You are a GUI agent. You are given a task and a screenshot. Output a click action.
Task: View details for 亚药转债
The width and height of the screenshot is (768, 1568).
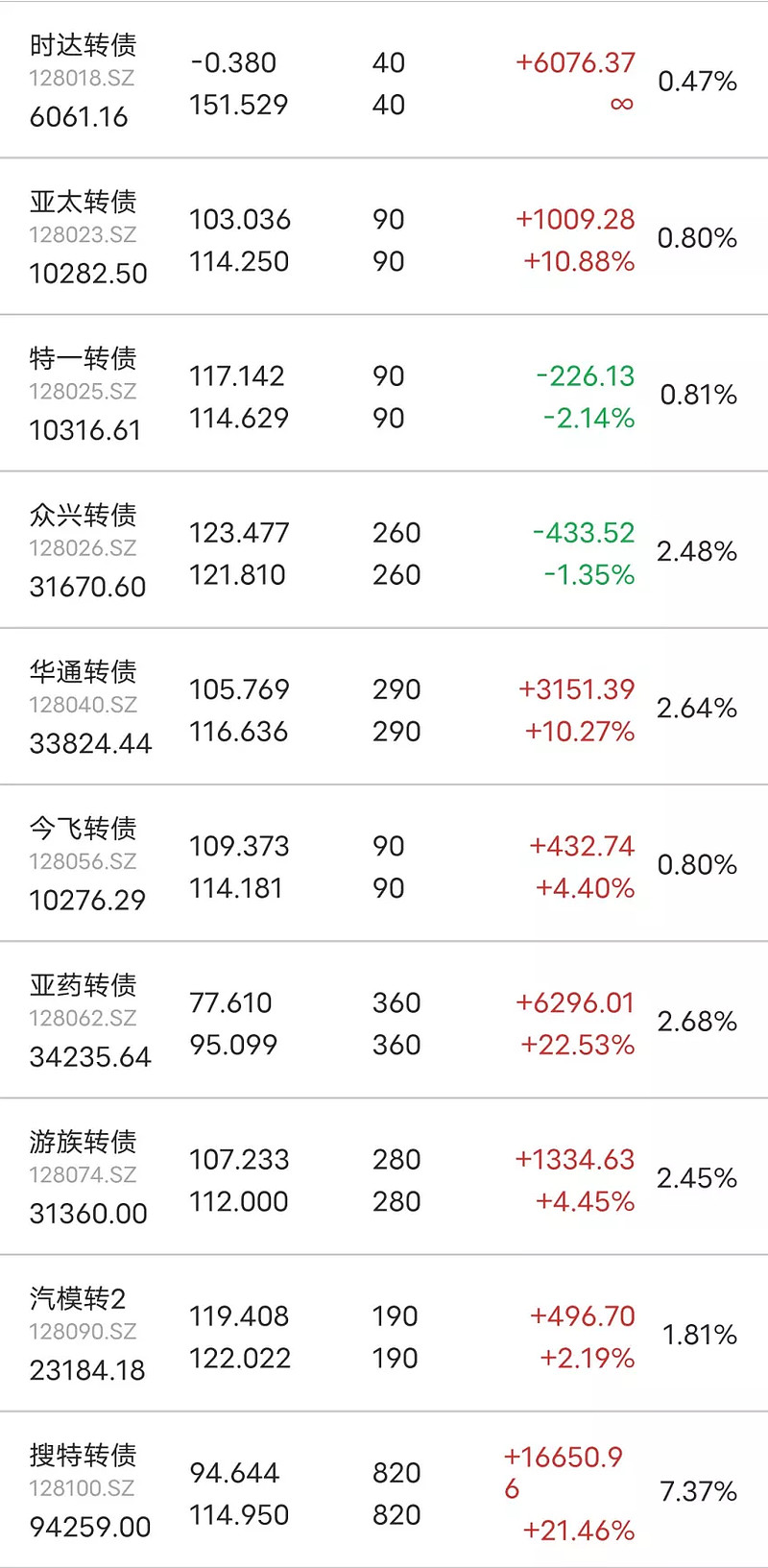coord(384,1019)
